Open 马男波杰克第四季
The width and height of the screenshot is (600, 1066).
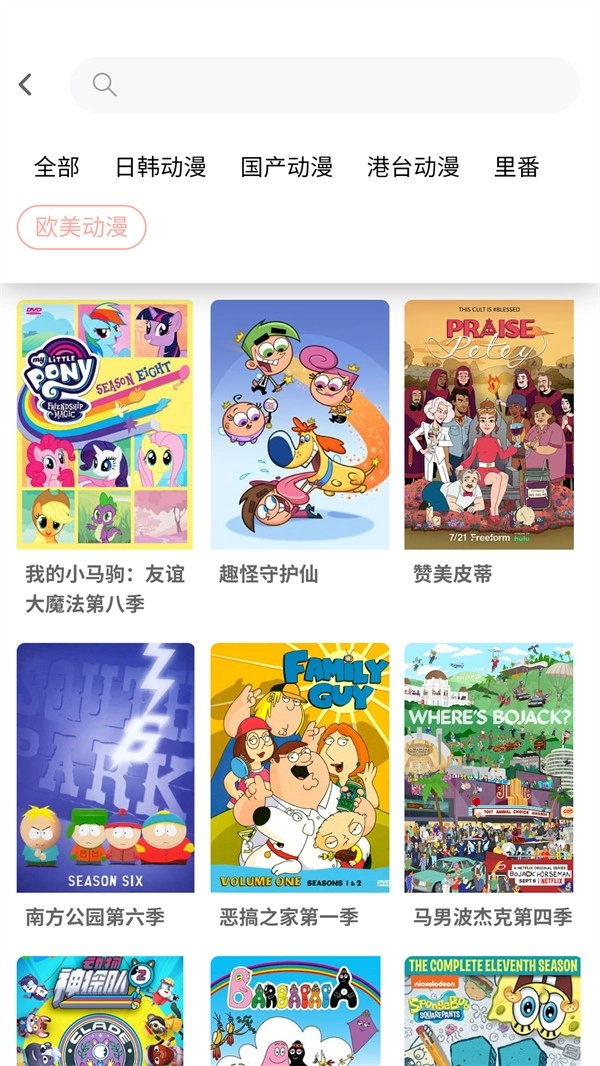click(489, 768)
